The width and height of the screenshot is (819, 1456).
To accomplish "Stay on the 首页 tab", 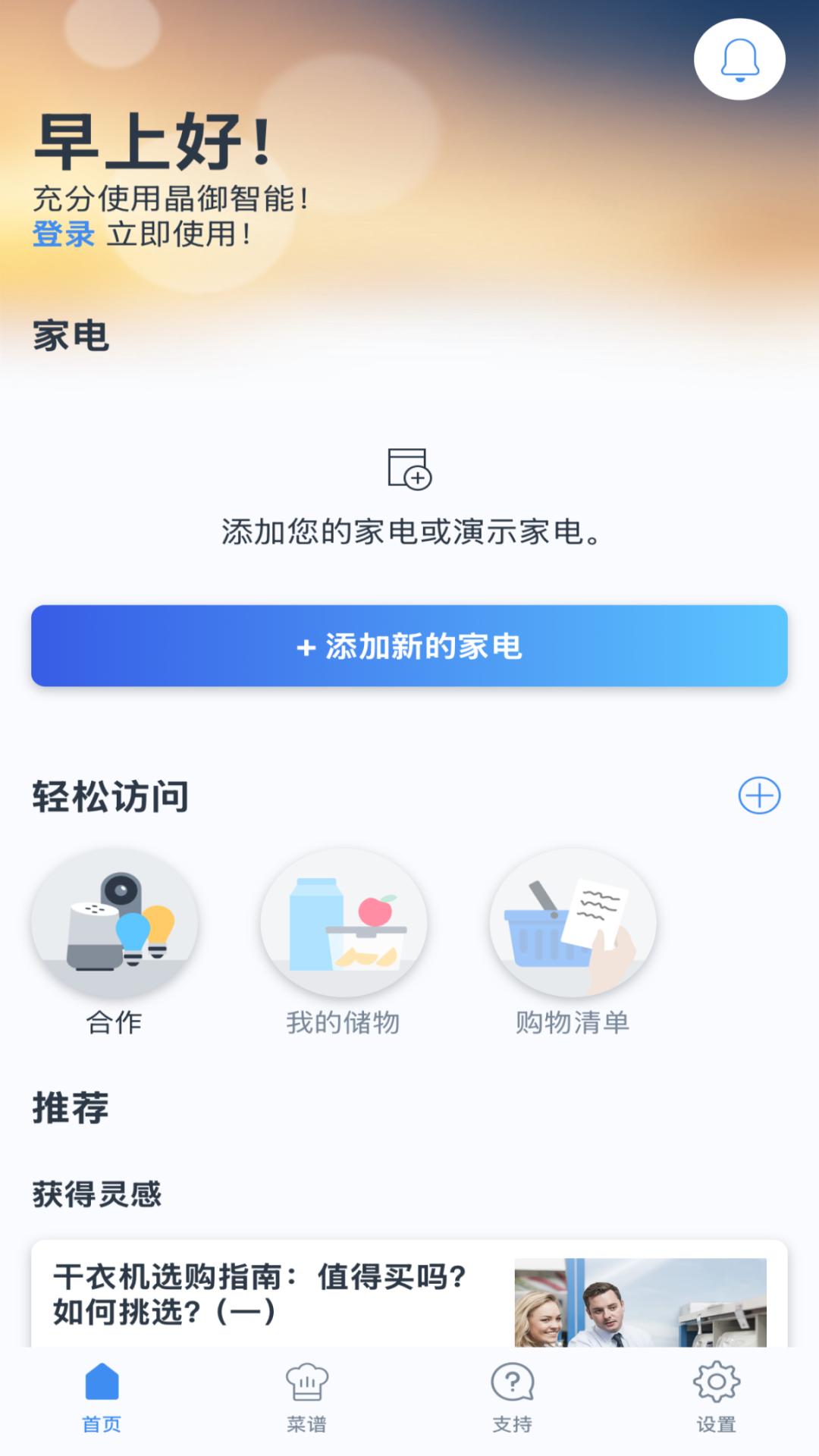I will coord(102,1399).
